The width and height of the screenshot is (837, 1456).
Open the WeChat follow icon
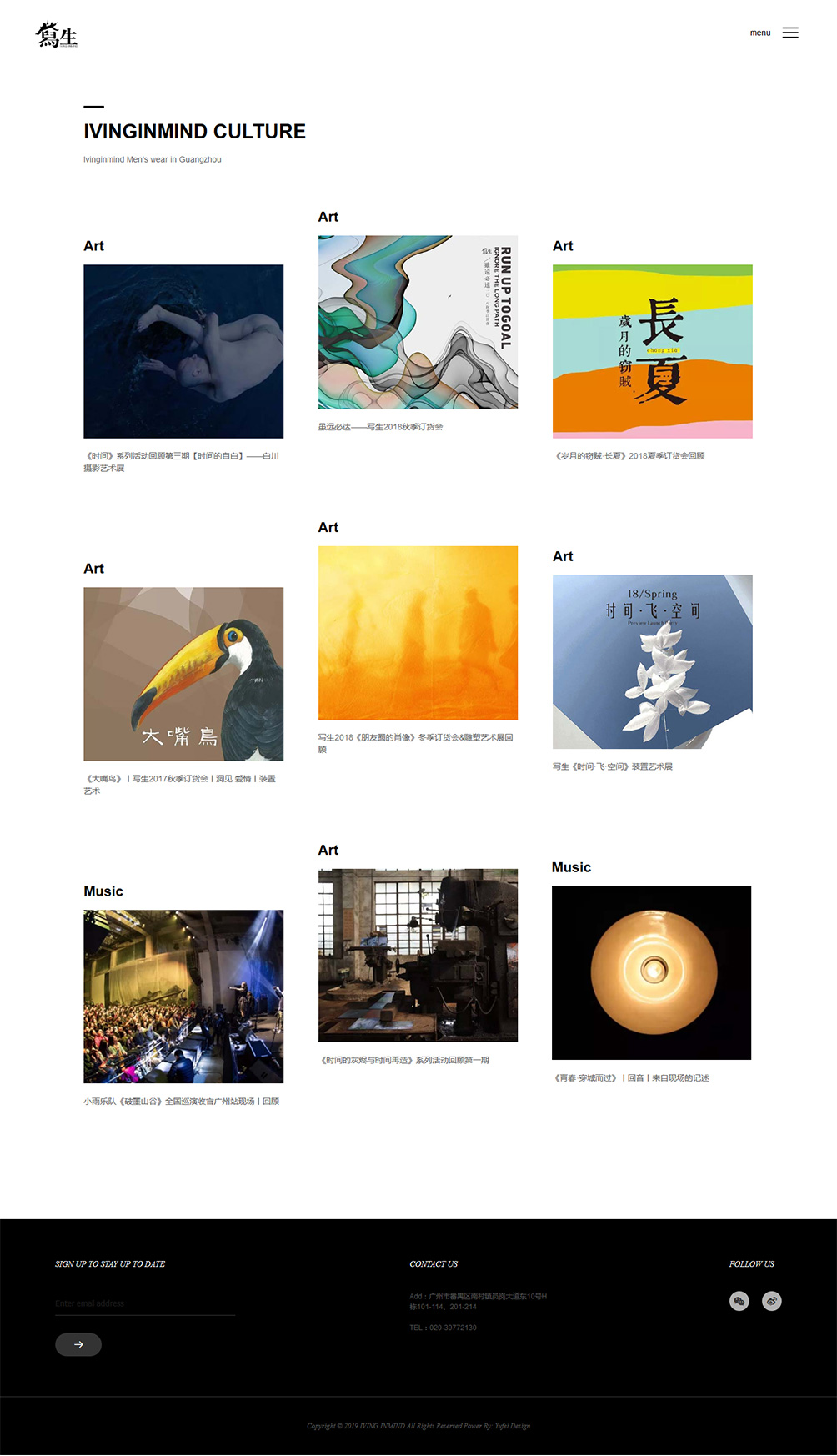coord(739,1301)
